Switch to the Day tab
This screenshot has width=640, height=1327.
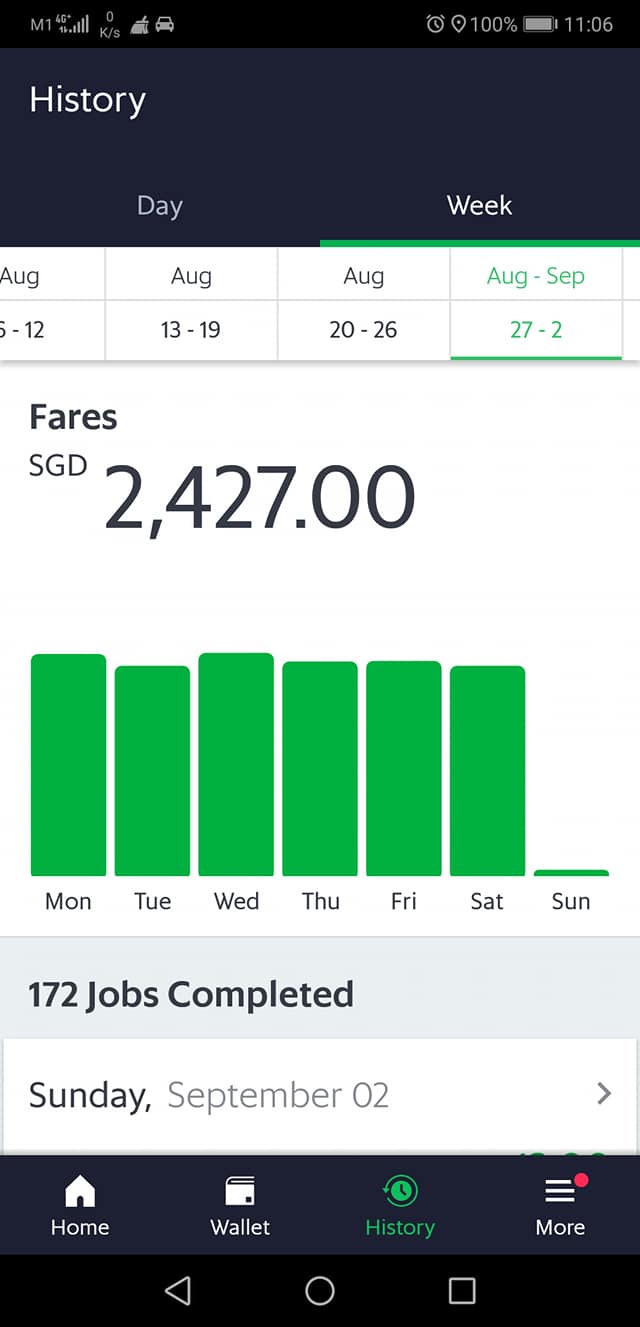[x=160, y=205]
